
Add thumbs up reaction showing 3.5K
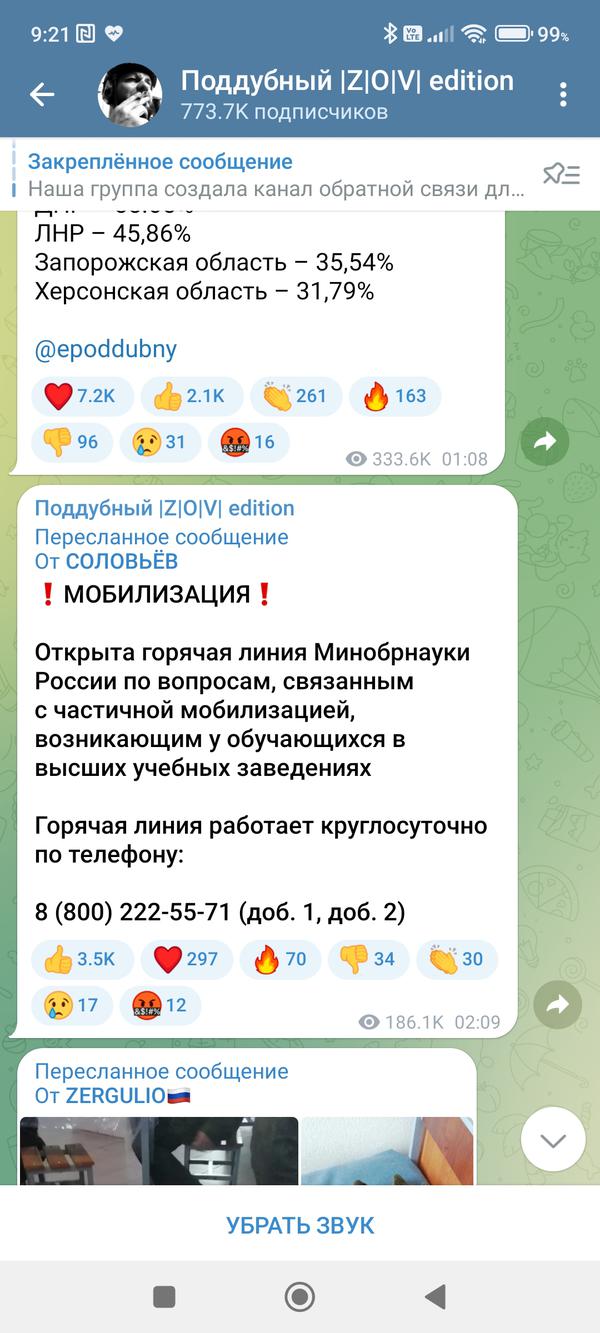click(x=81, y=959)
